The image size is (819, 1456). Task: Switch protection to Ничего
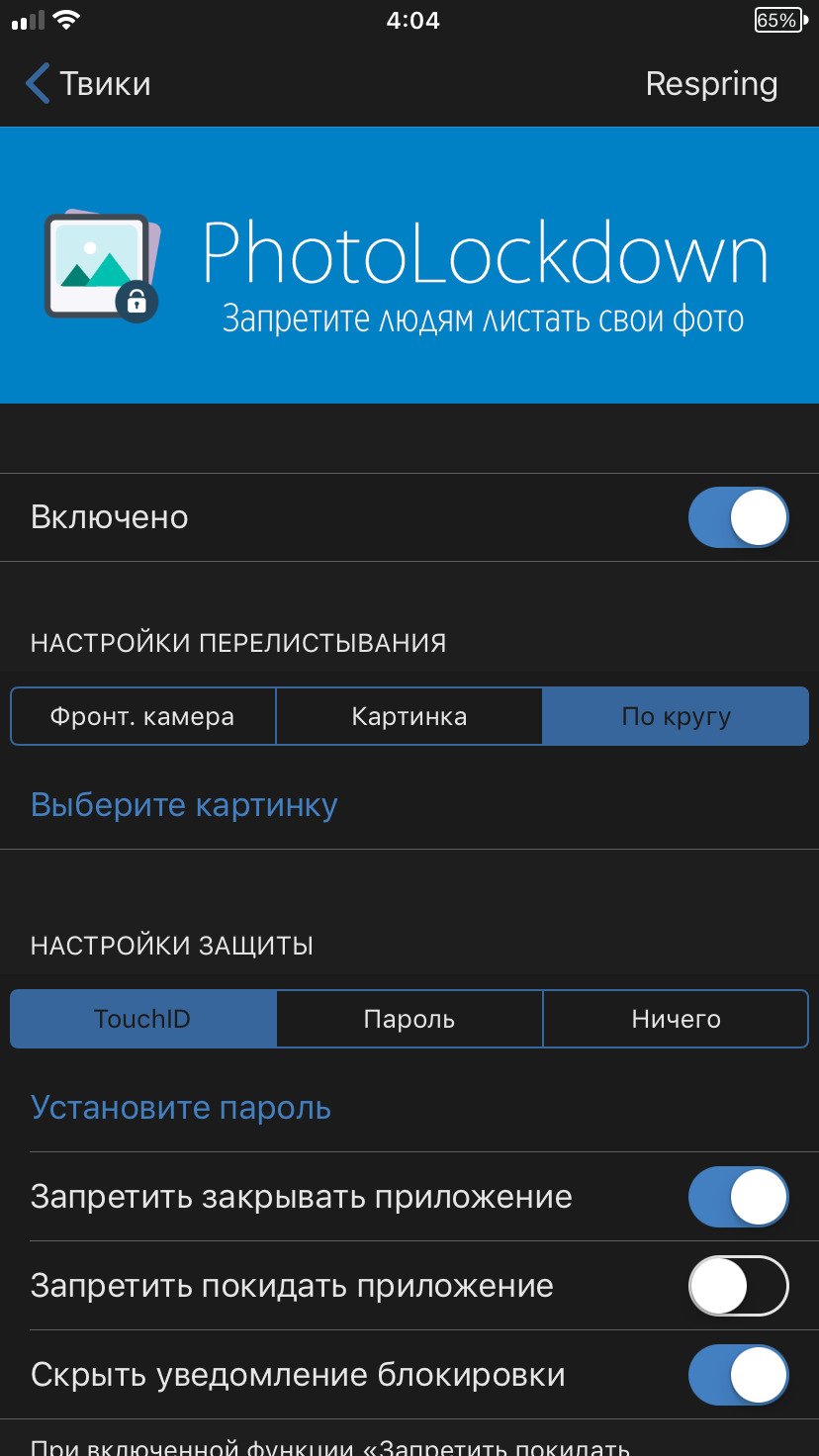point(676,1019)
